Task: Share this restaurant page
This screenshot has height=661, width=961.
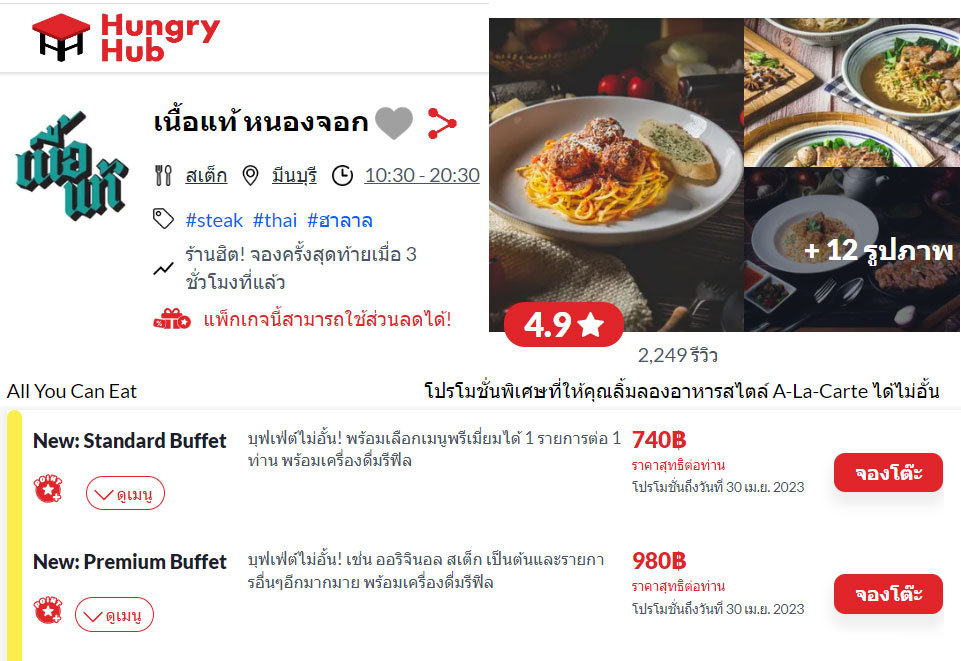Action: [x=441, y=123]
